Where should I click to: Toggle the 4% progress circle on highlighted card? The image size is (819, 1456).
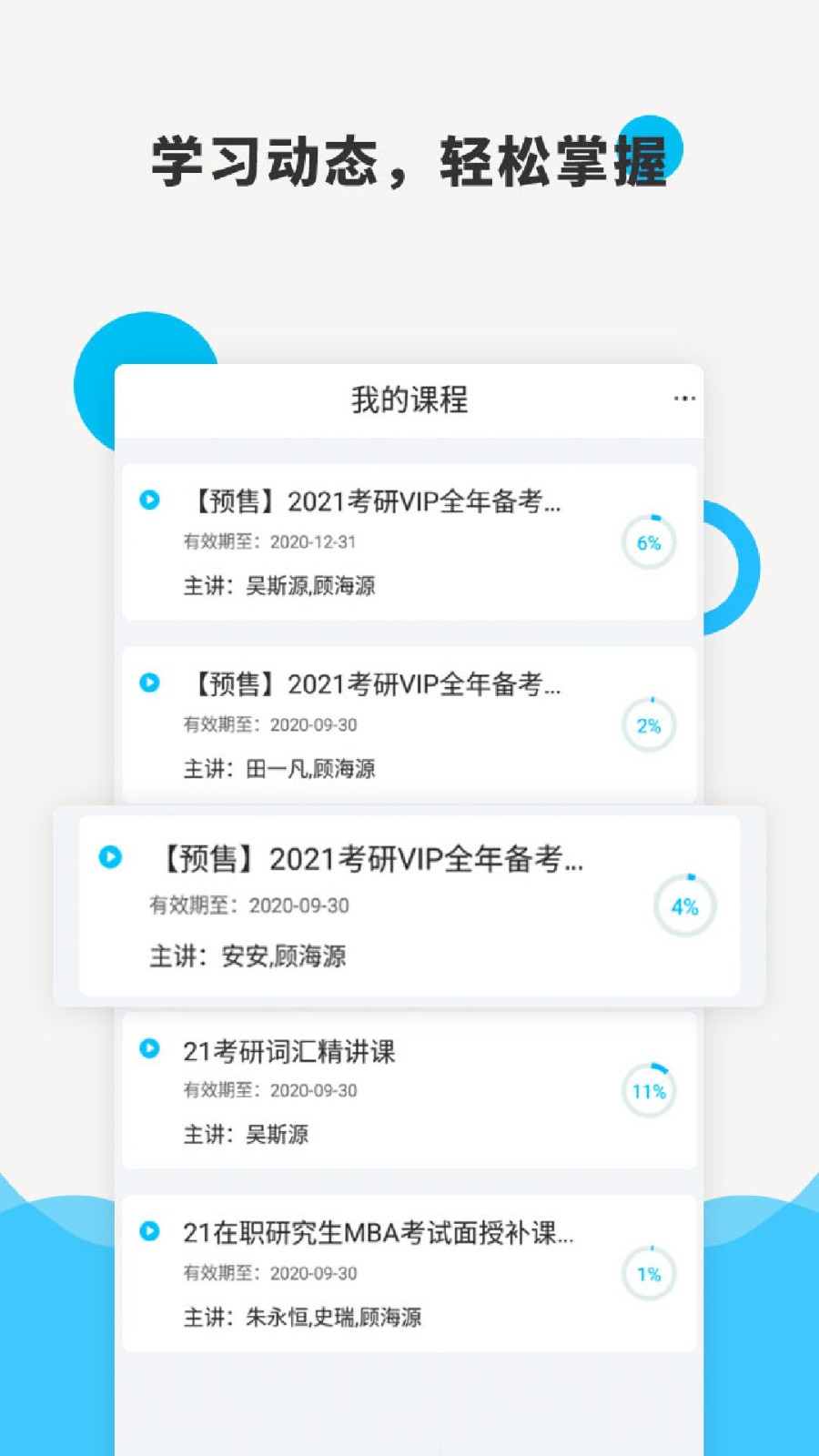(x=687, y=905)
